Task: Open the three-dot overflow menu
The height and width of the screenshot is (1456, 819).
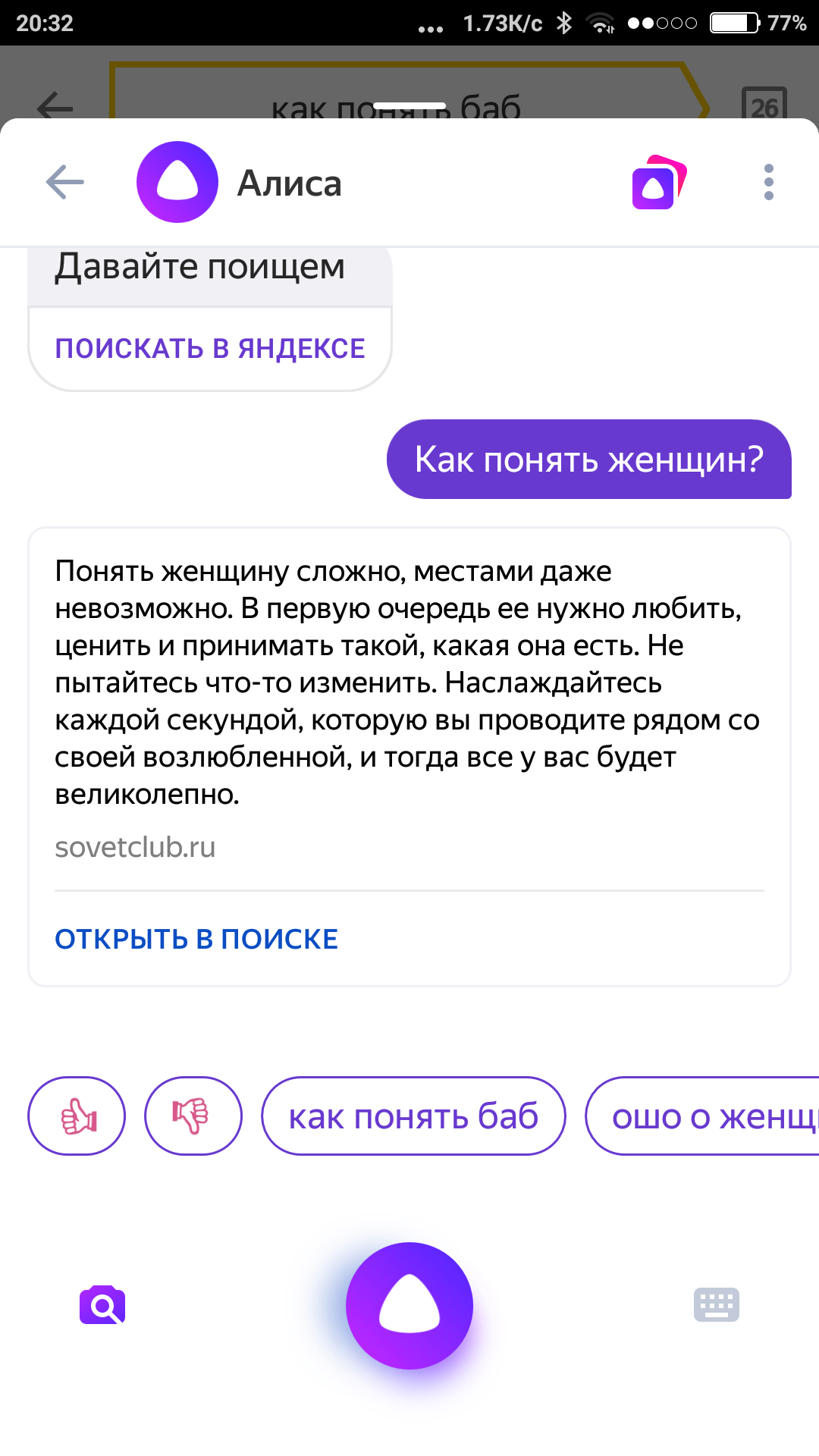Action: pos(768,183)
